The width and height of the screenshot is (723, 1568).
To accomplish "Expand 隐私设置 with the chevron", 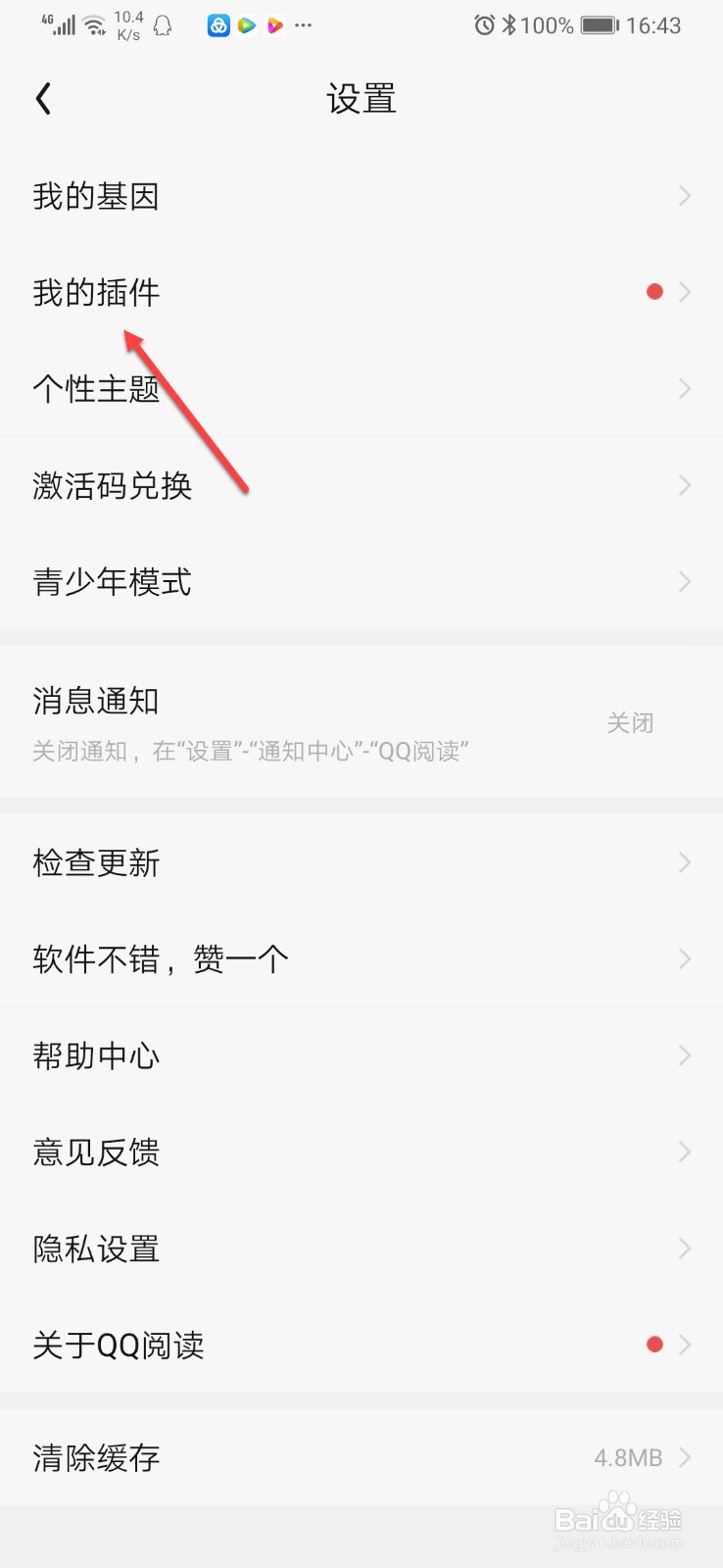I will coord(684,1248).
